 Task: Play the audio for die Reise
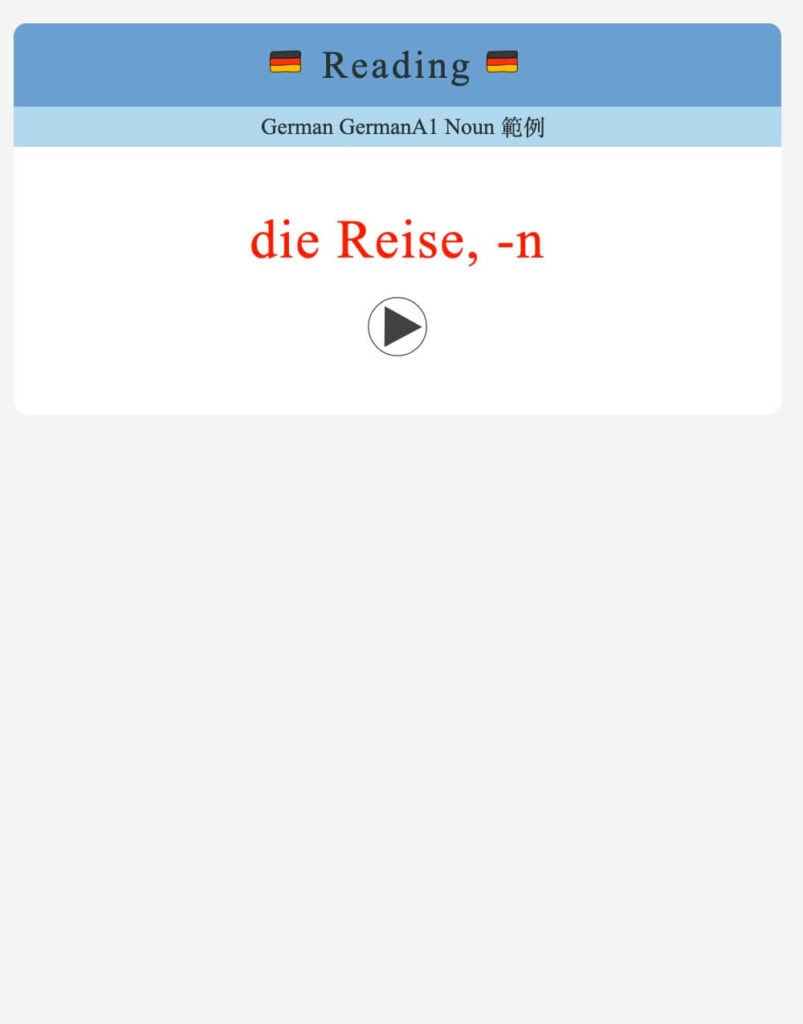coord(397,327)
